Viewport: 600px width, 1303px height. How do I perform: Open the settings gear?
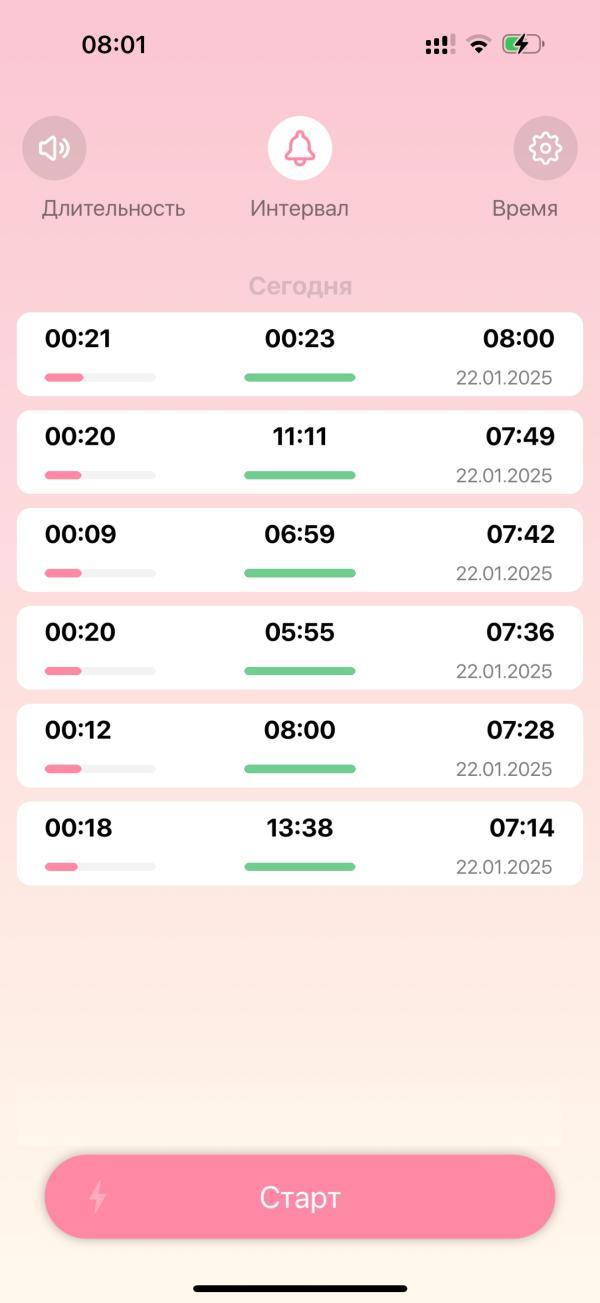click(x=545, y=149)
